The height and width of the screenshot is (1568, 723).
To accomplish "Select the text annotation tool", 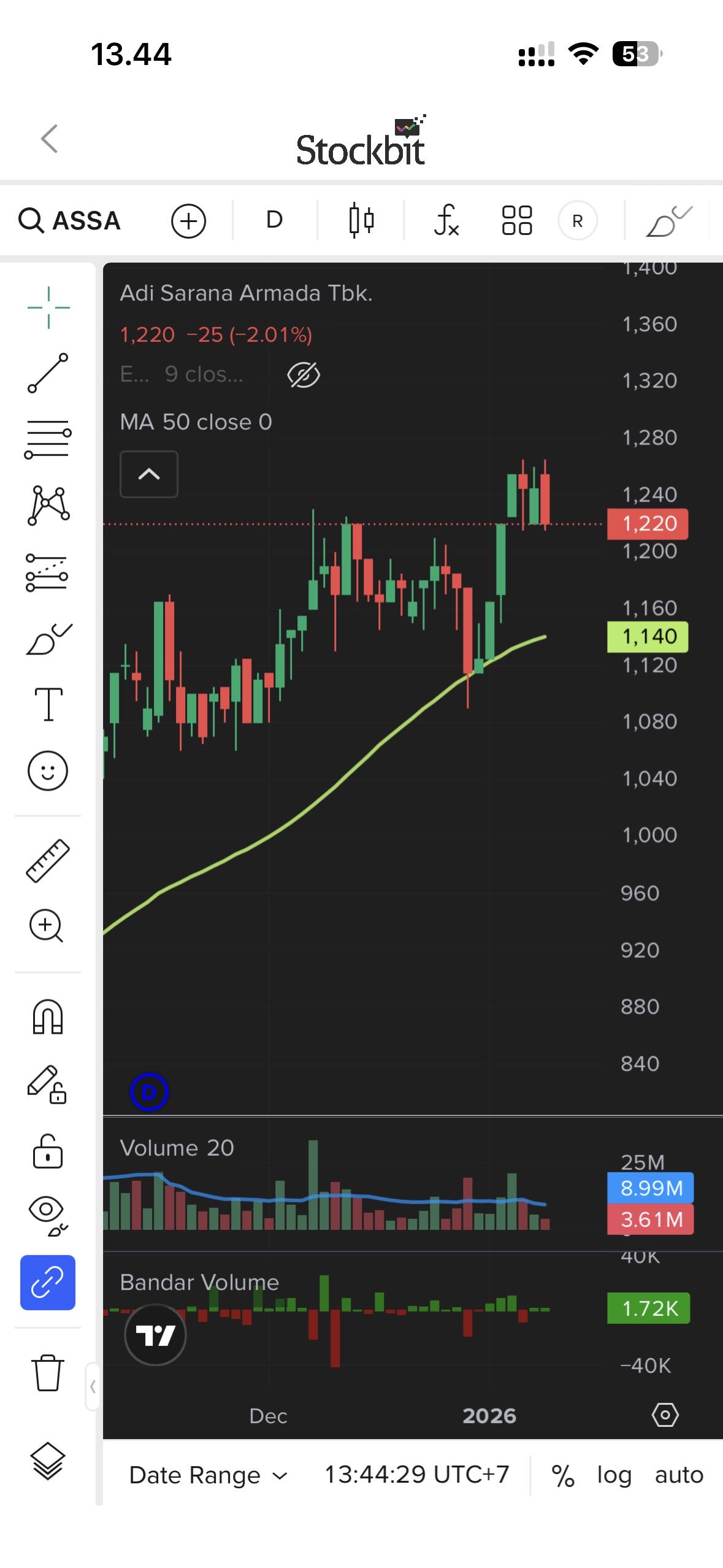I will 48,704.
